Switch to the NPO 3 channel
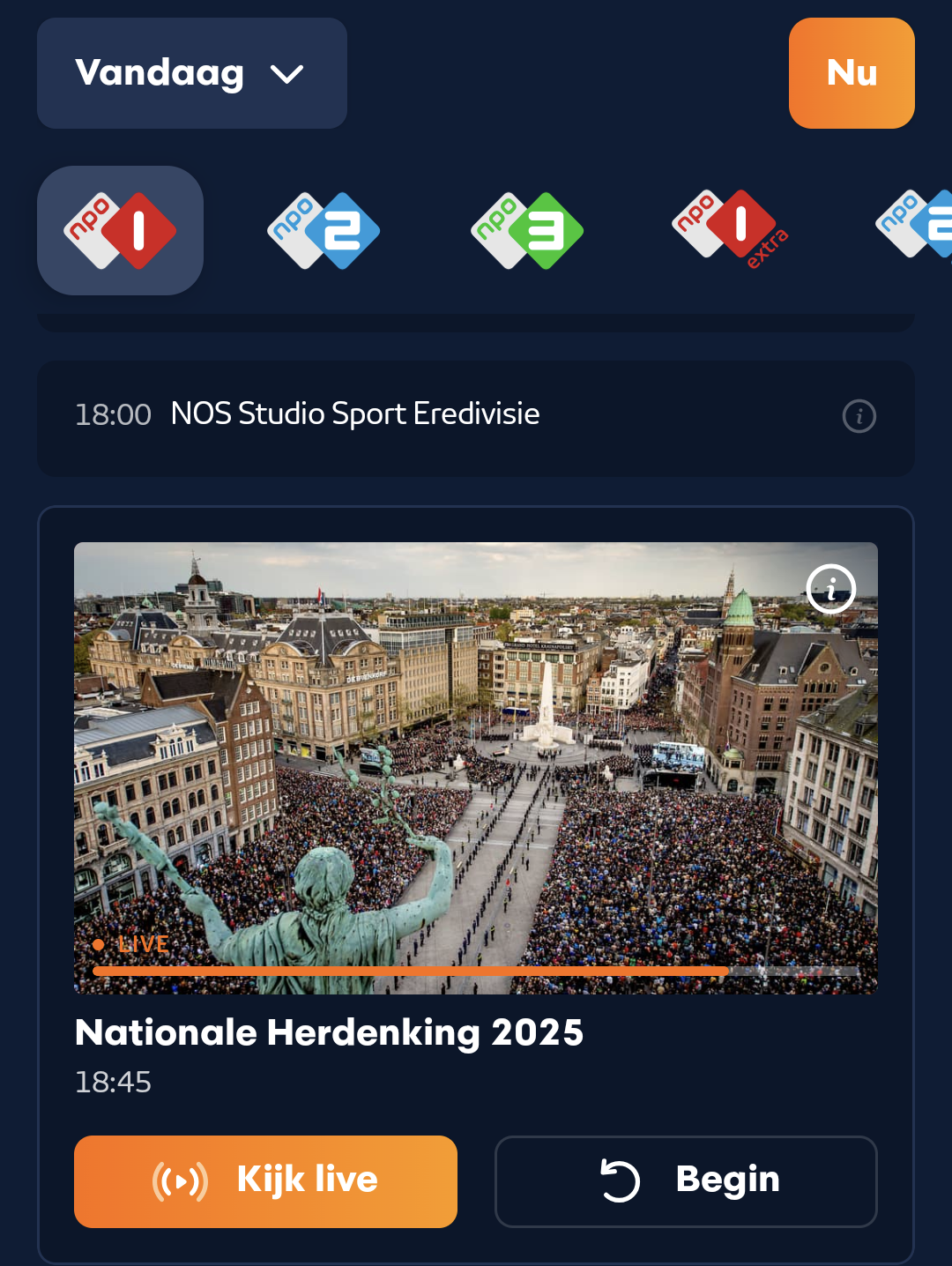This screenshot has height=1266, width=952. pyautogui.click(x=527, y=231)
